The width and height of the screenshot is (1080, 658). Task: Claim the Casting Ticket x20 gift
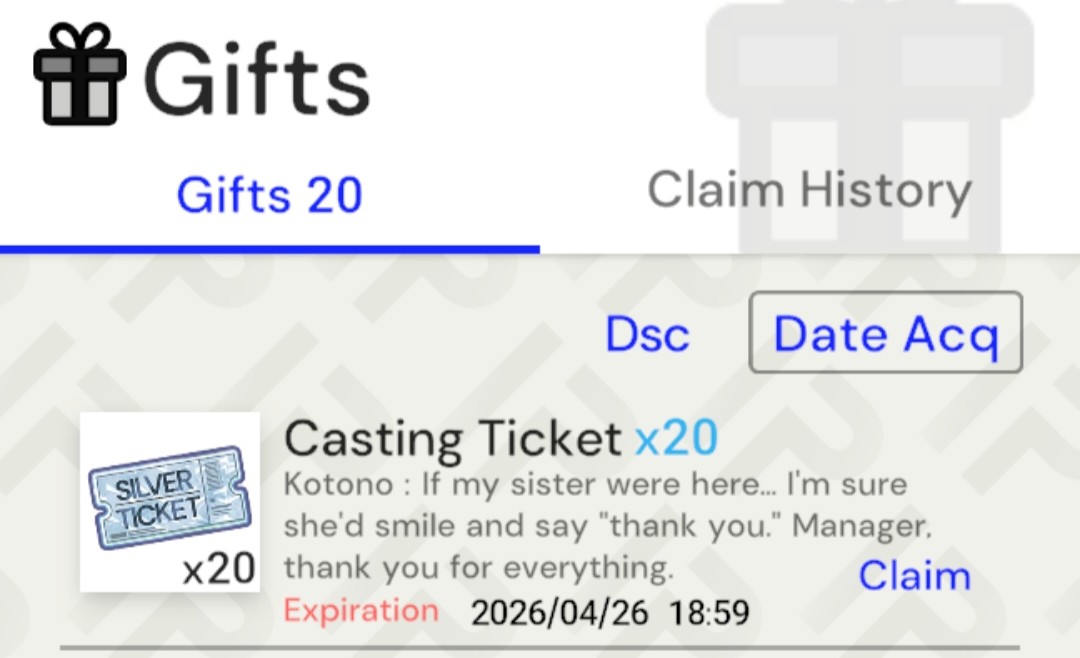(914, 575)
